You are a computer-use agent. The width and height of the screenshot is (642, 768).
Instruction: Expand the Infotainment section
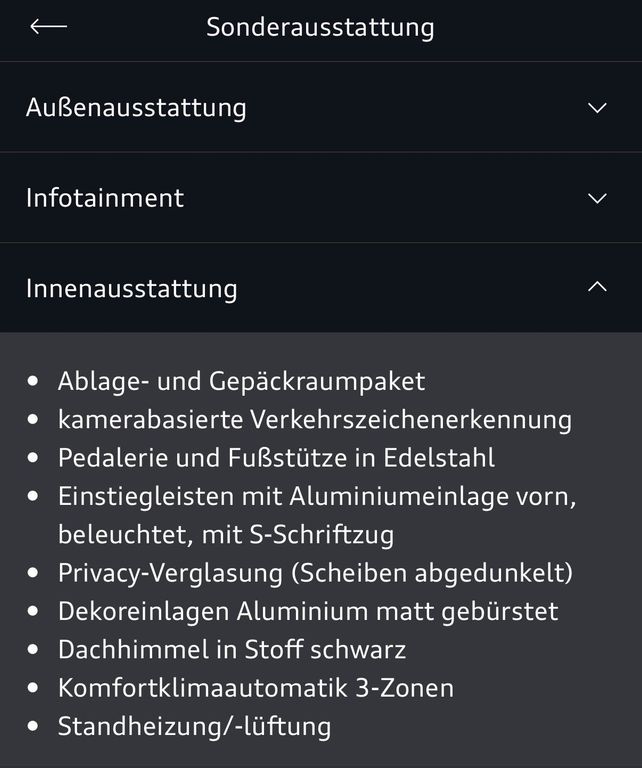point(597,198)
